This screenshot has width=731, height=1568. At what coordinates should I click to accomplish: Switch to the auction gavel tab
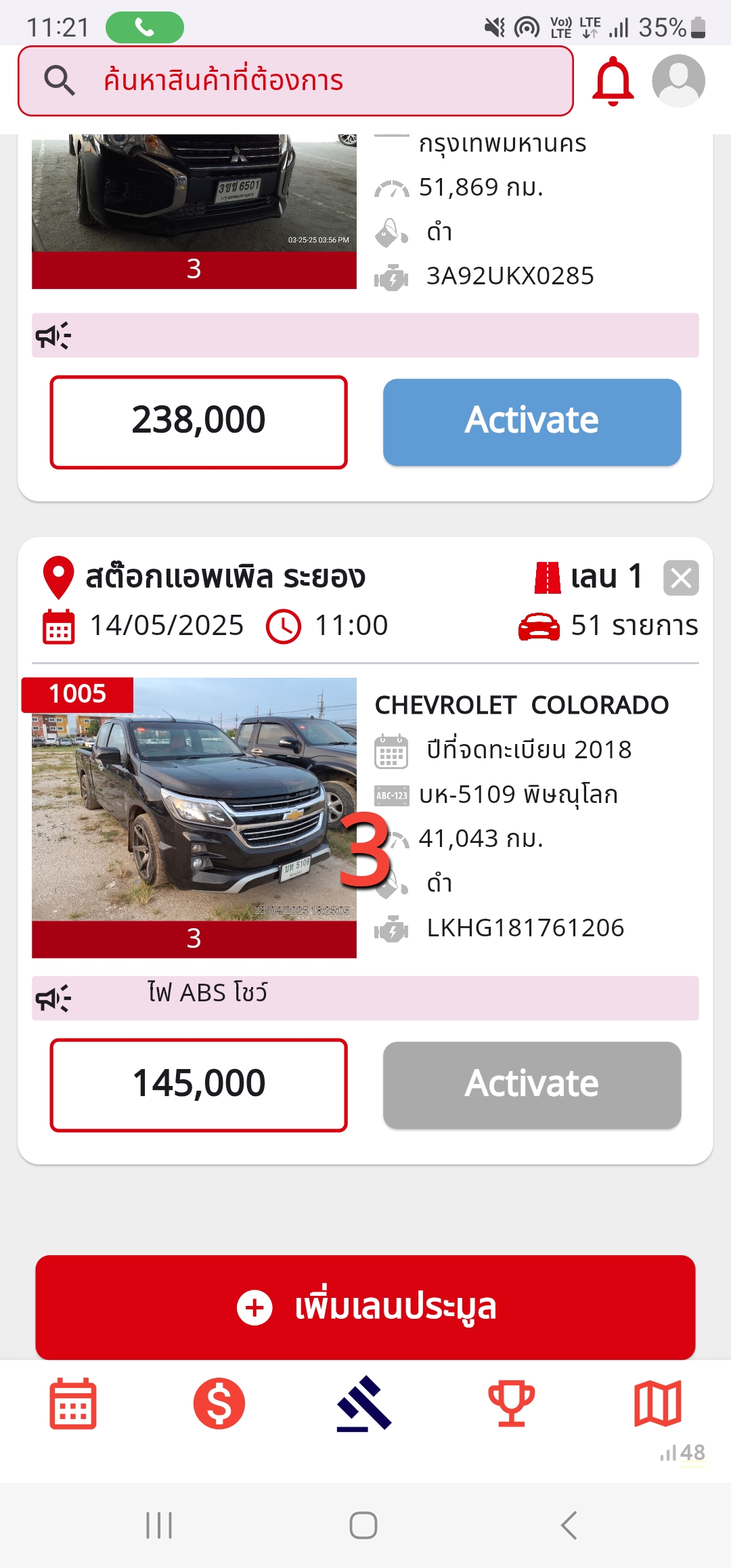tap(365, 1403)
